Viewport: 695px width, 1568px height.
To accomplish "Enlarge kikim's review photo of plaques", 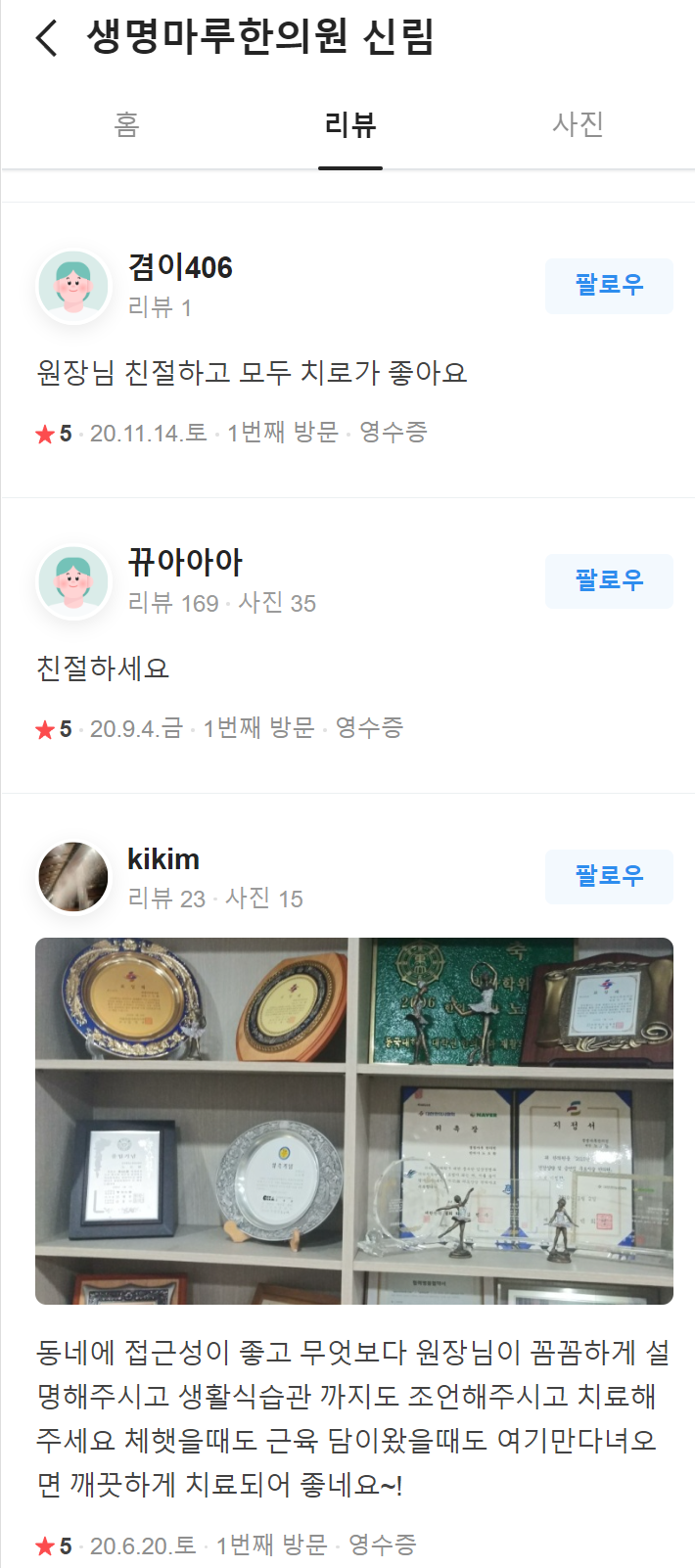I will tap(353, 1121).
